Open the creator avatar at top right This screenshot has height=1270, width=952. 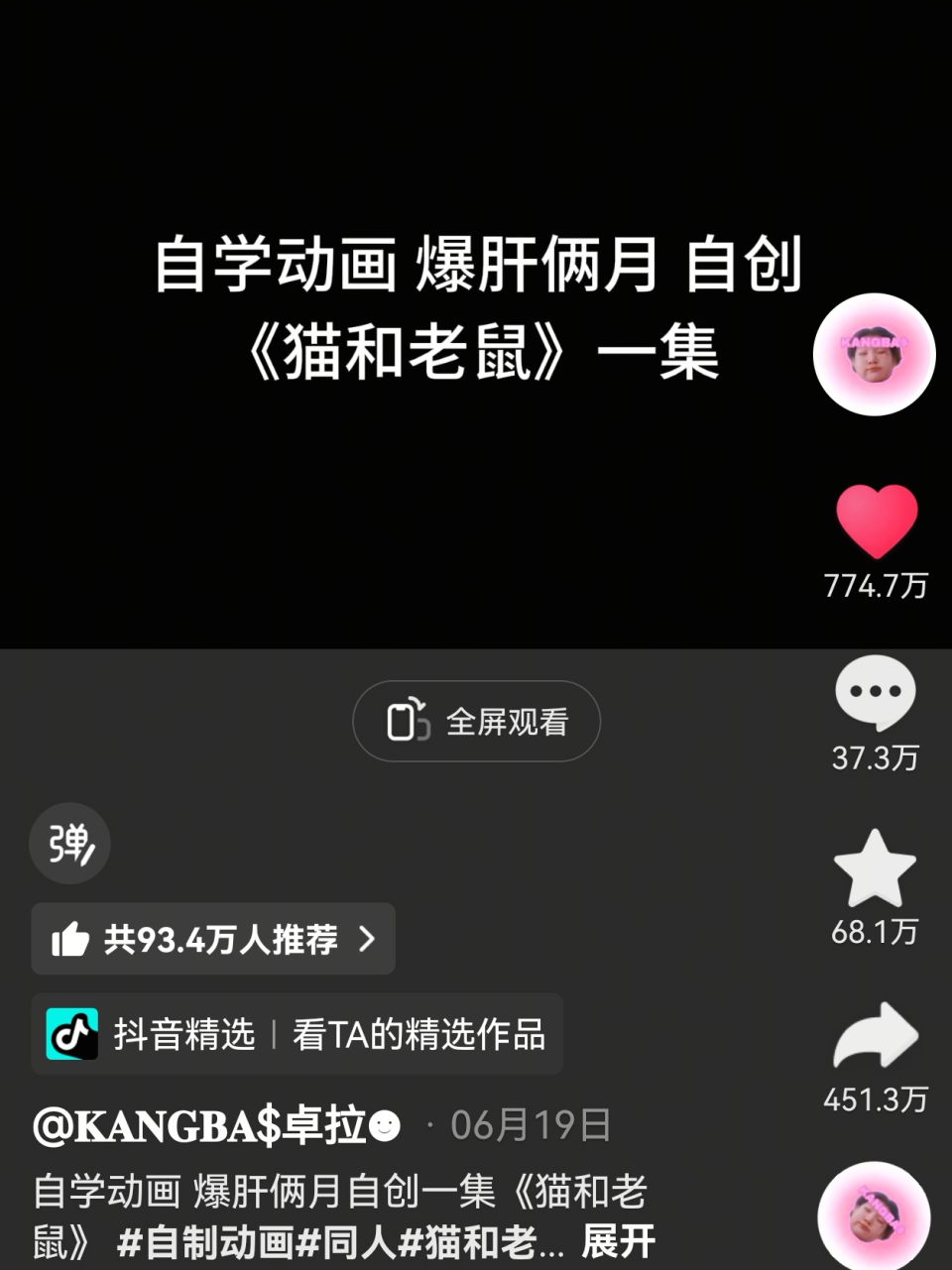874,354
